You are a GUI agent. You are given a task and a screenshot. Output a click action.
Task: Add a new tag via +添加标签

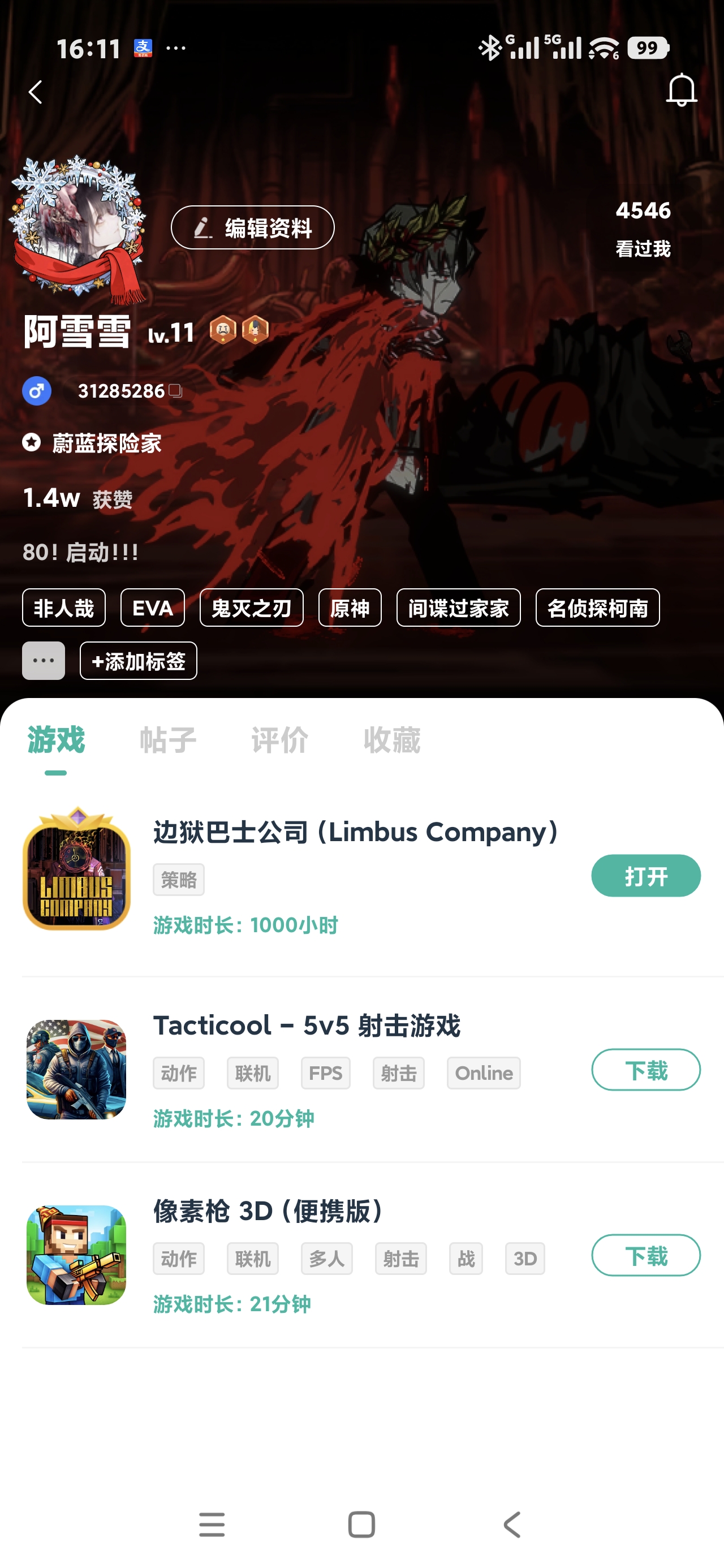click(x=137, y=661)
